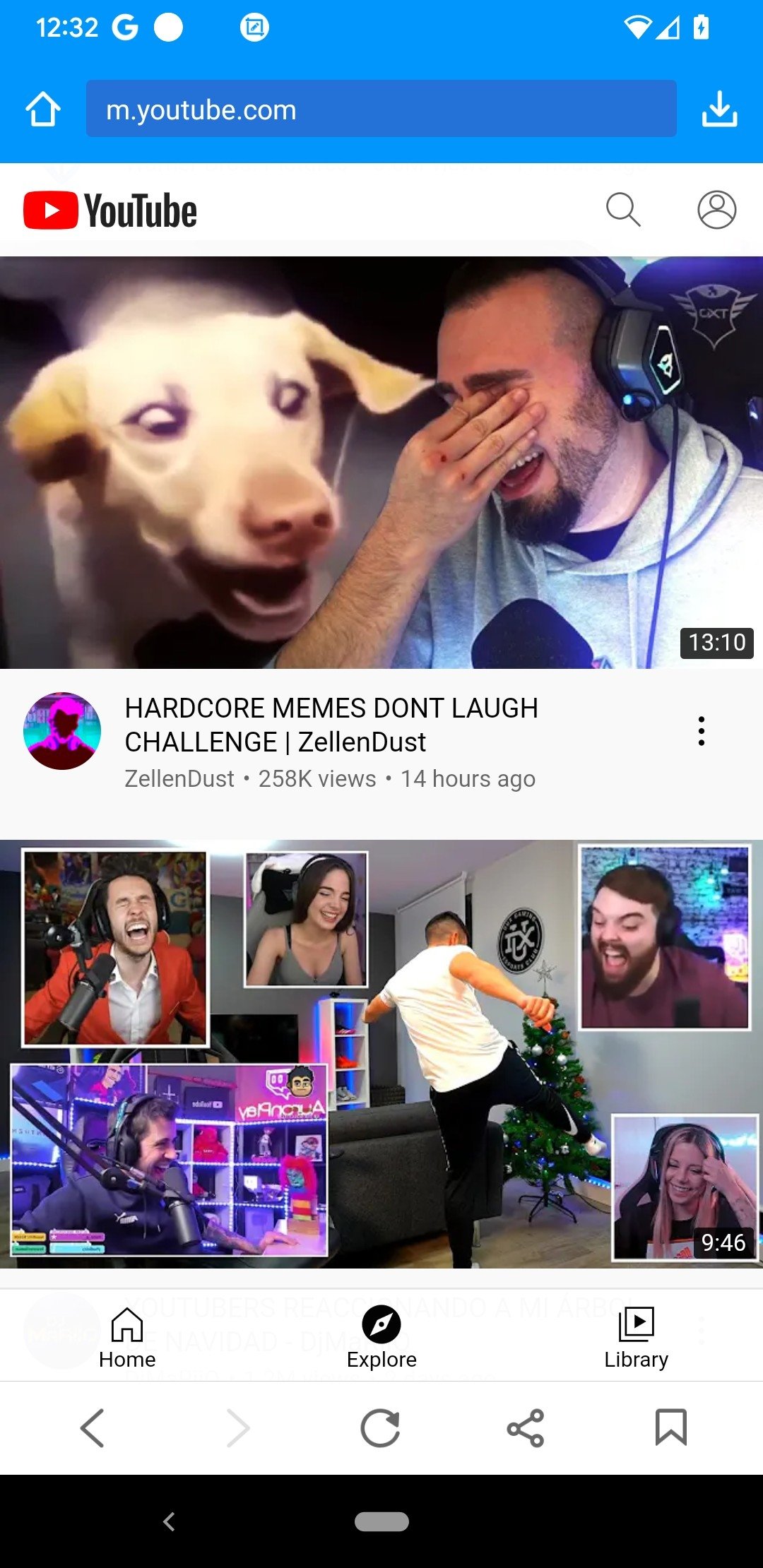Reload the current page
The width and height of the screenshot is (763, 1568).
click(380, 1428)
